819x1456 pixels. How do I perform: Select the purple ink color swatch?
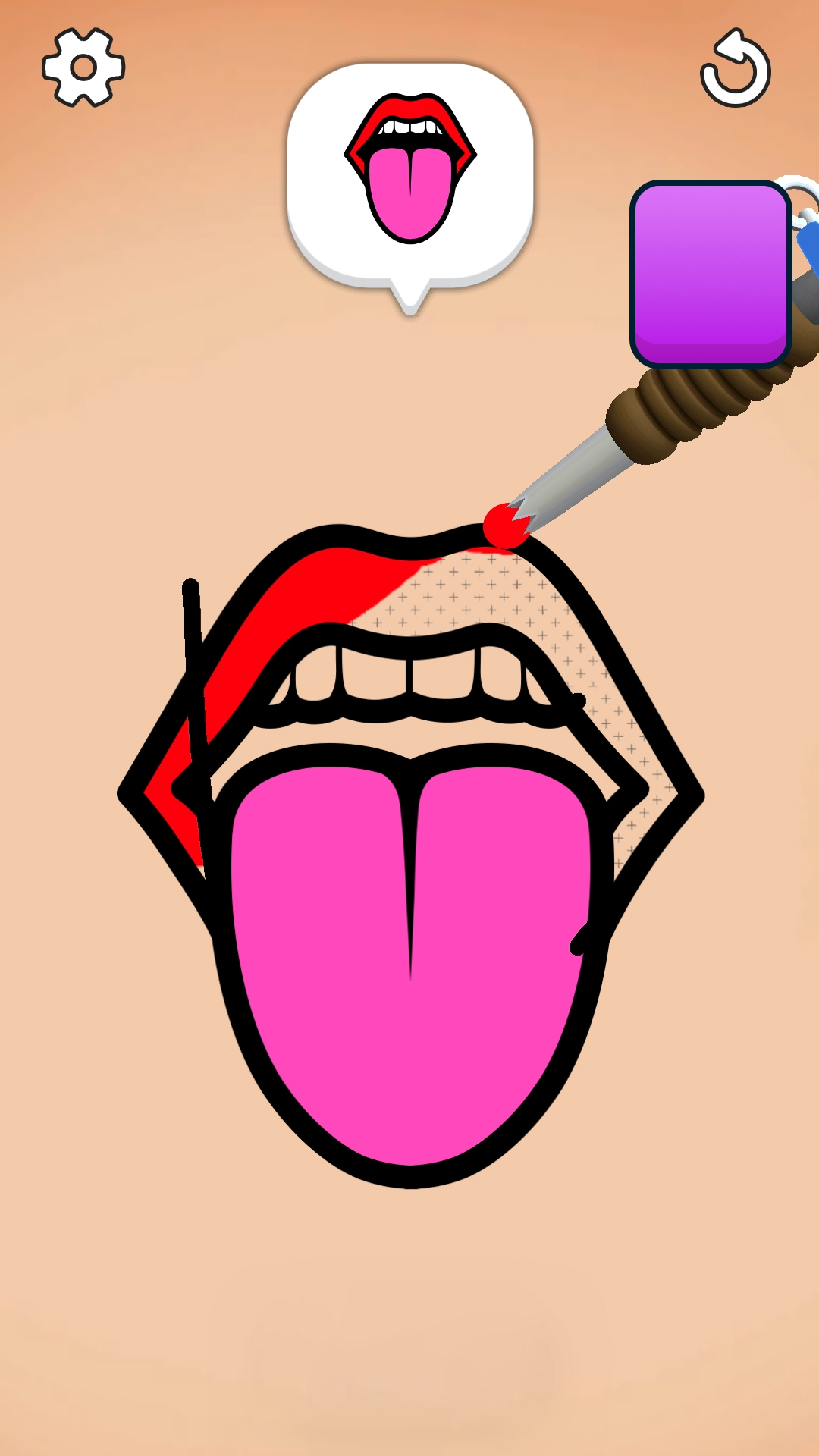tap(711, 274)
